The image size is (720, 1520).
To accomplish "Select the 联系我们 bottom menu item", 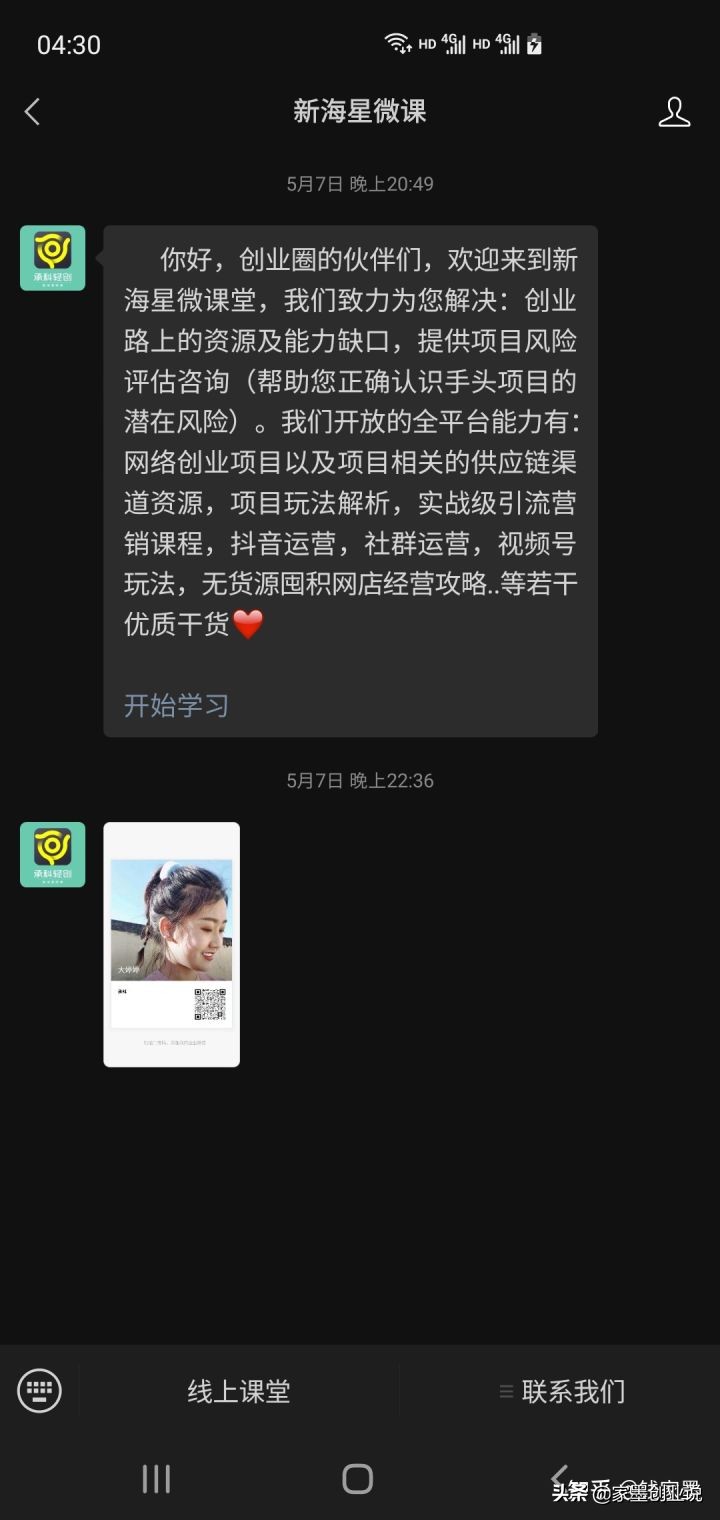I will click(x=570, y=1390).
